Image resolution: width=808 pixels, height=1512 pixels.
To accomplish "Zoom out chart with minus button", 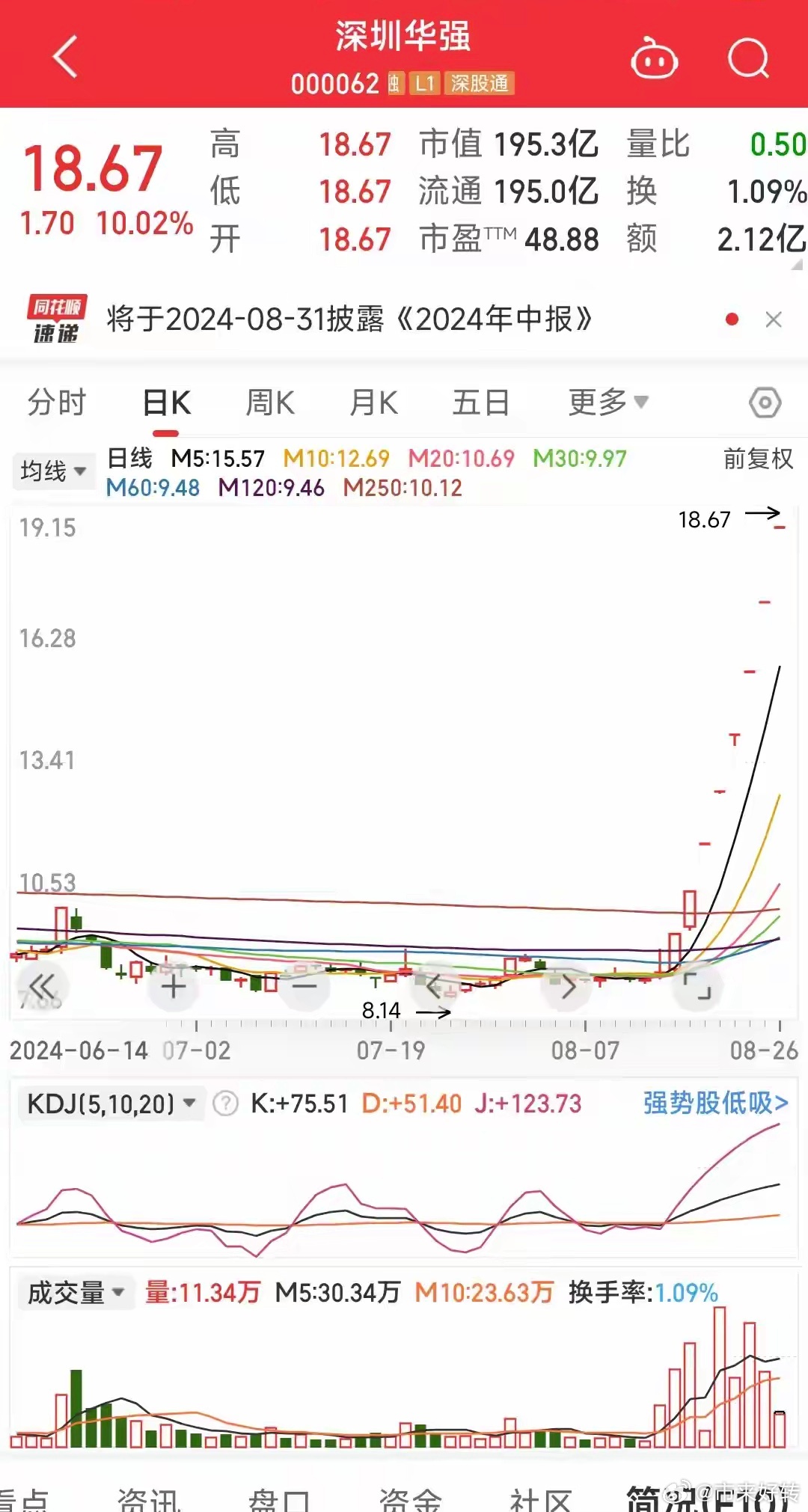I will coord(304,986).
